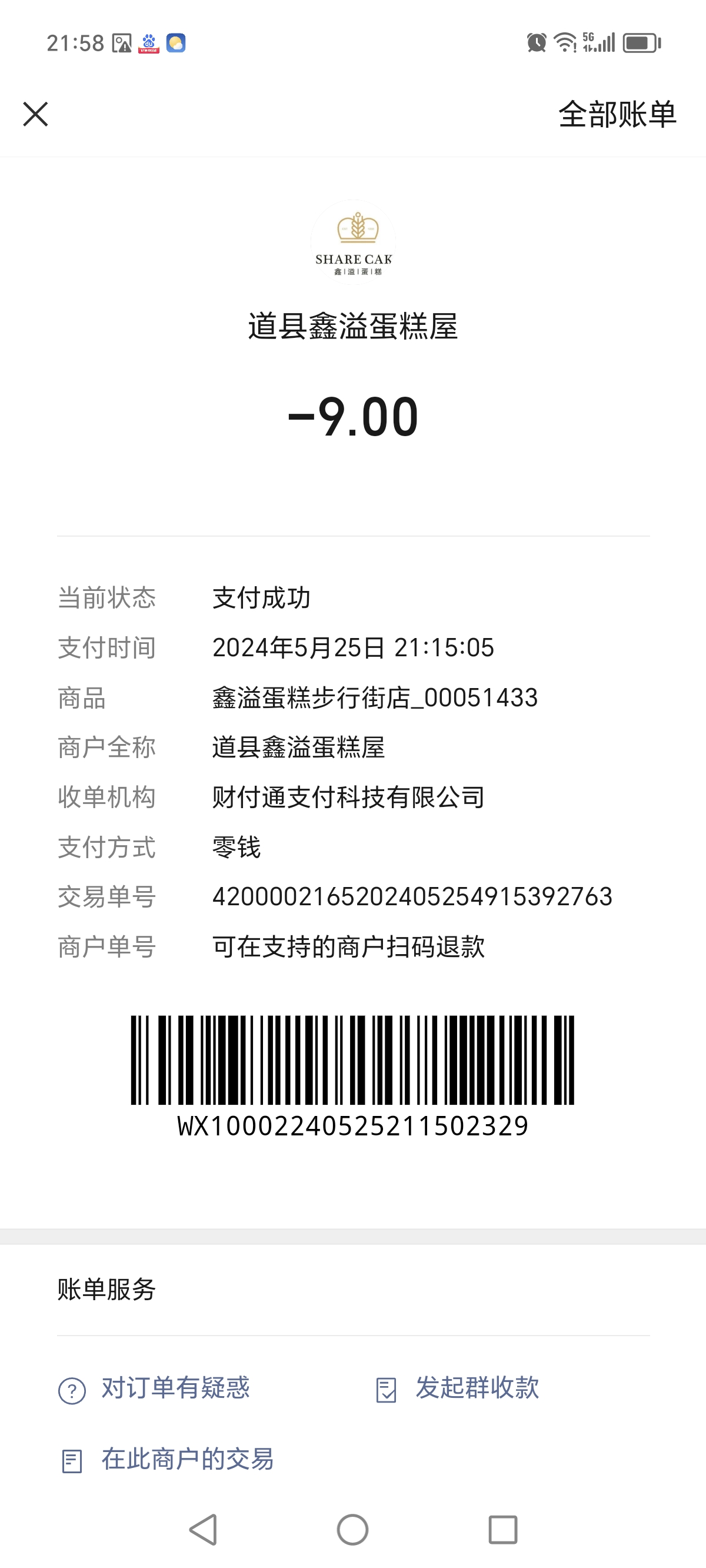Close the bill detail page
Image resolution: width=706 pixels, height=1568 pixels.
tap(35, 114)
